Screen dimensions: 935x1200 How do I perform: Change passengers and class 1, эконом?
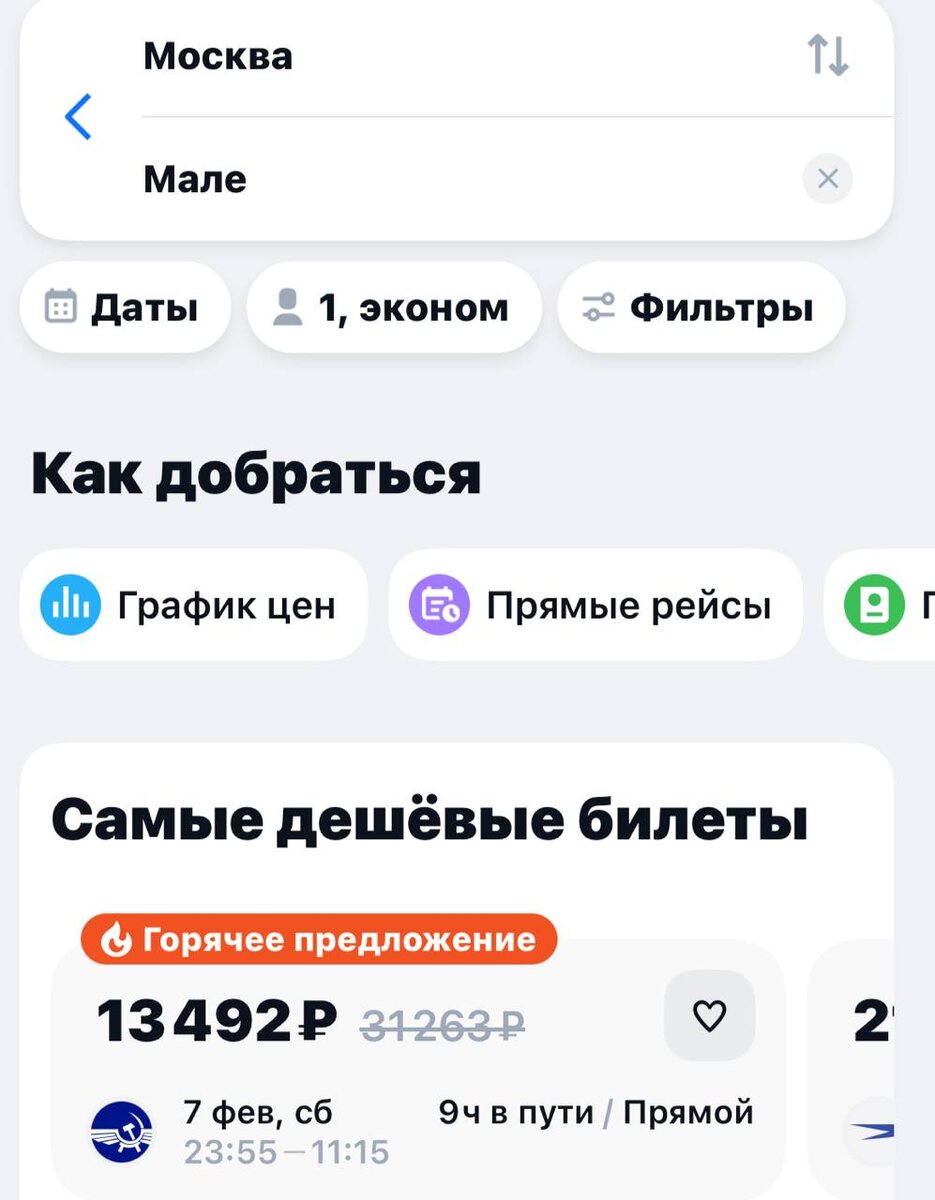tap(393, 308)
